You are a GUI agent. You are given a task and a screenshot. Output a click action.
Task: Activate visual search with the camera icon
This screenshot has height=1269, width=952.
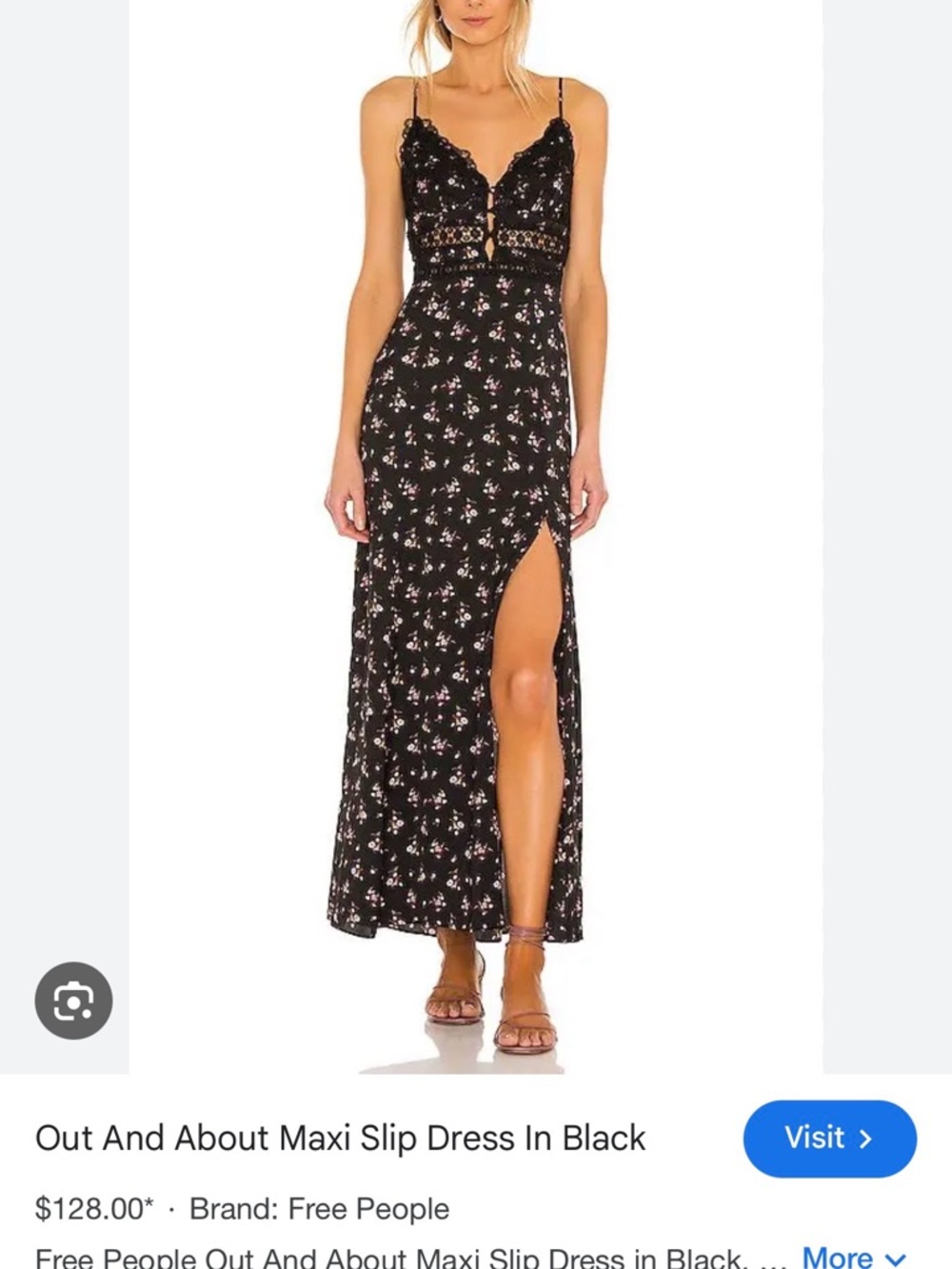(x=72, y=1000)
